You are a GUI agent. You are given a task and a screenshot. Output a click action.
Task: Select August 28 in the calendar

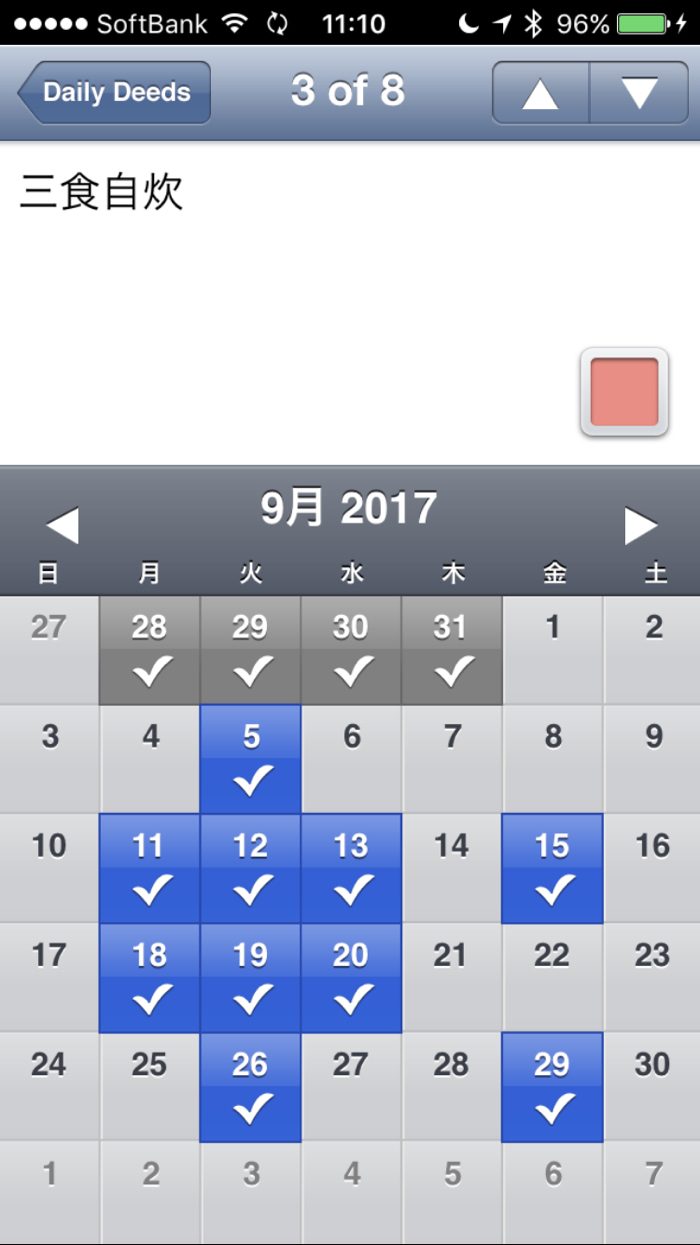point(150,650)
